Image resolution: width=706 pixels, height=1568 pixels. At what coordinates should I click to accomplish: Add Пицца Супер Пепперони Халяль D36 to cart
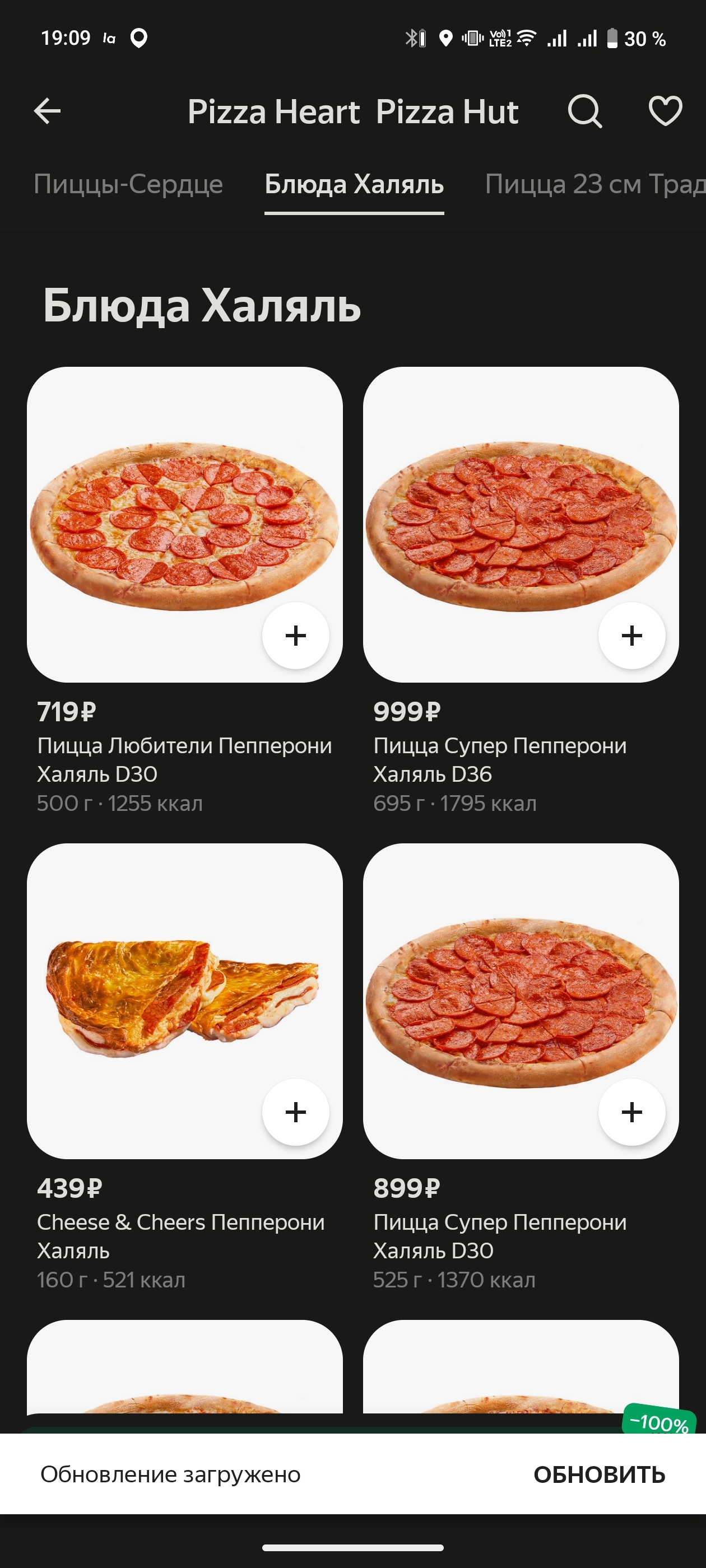[631, 636]
